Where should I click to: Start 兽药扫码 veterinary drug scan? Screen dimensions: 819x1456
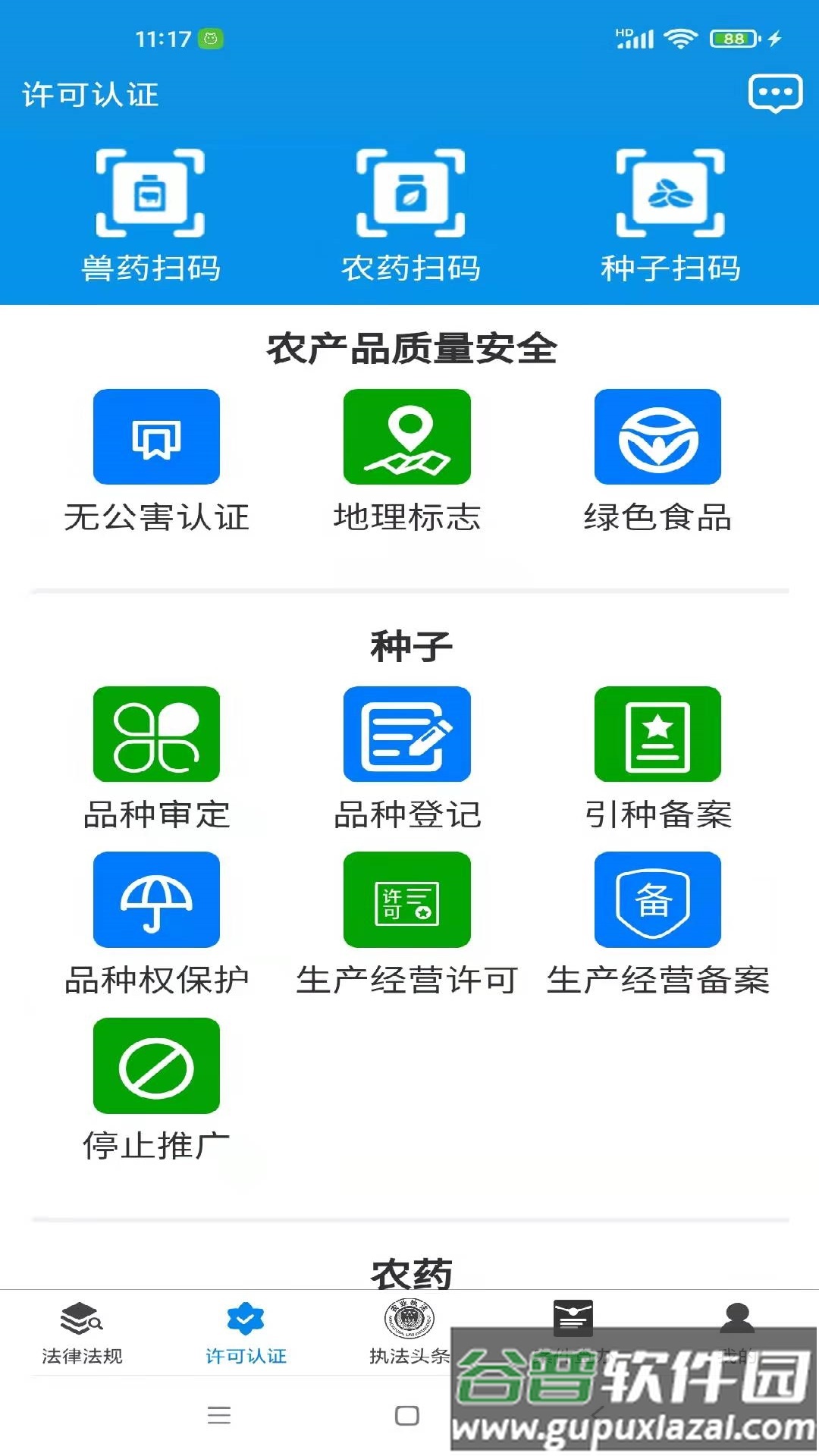click(150, 215)
